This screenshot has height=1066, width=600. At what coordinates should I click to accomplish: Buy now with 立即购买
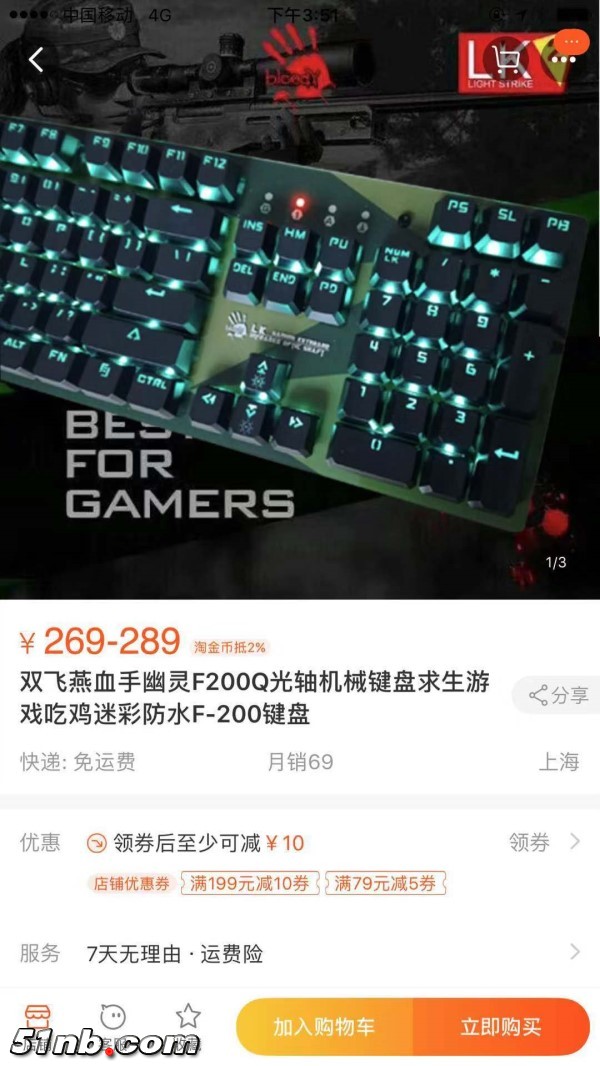point(501,1026)
